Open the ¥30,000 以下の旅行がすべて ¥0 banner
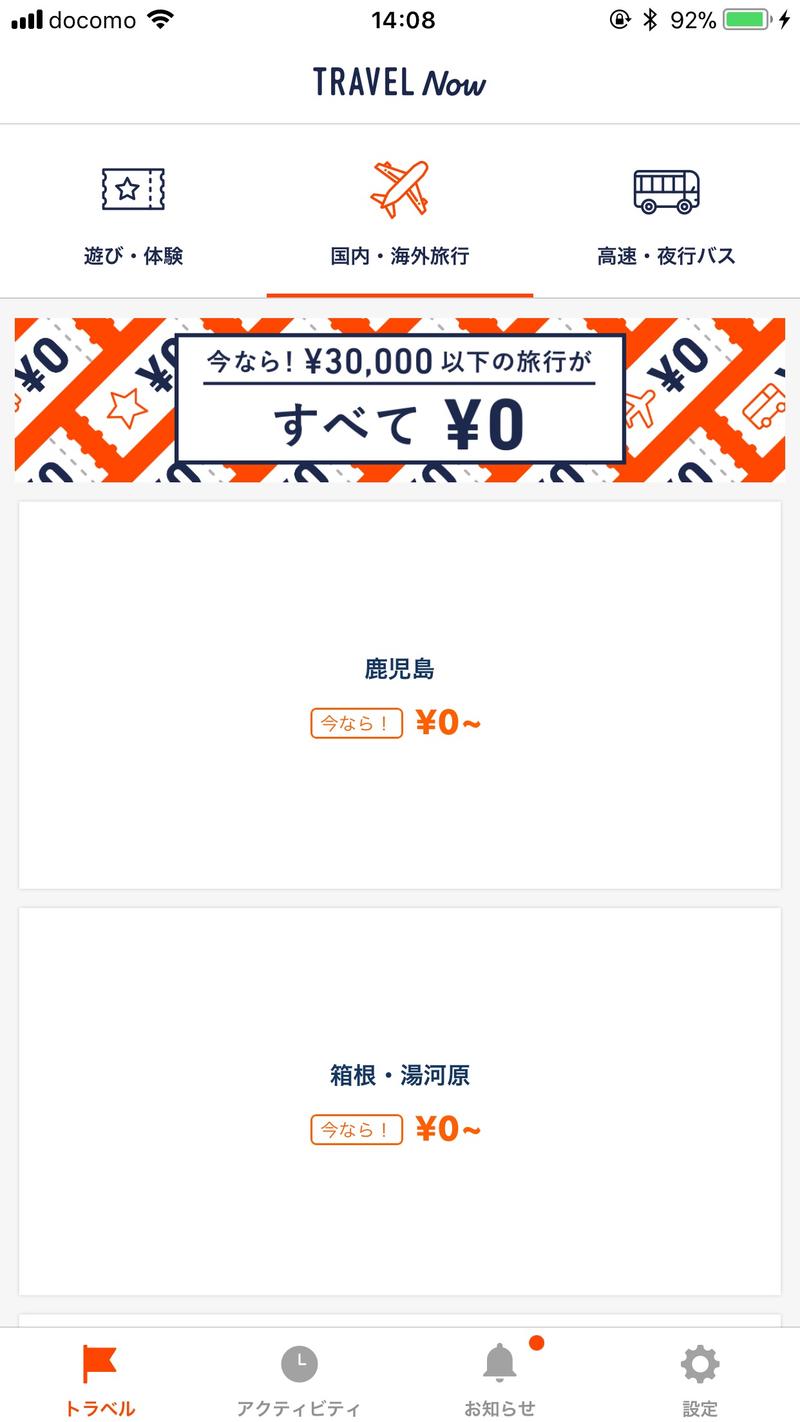Image resolution: width=800 pixels, height=1422 pixels. click(400, 400)
